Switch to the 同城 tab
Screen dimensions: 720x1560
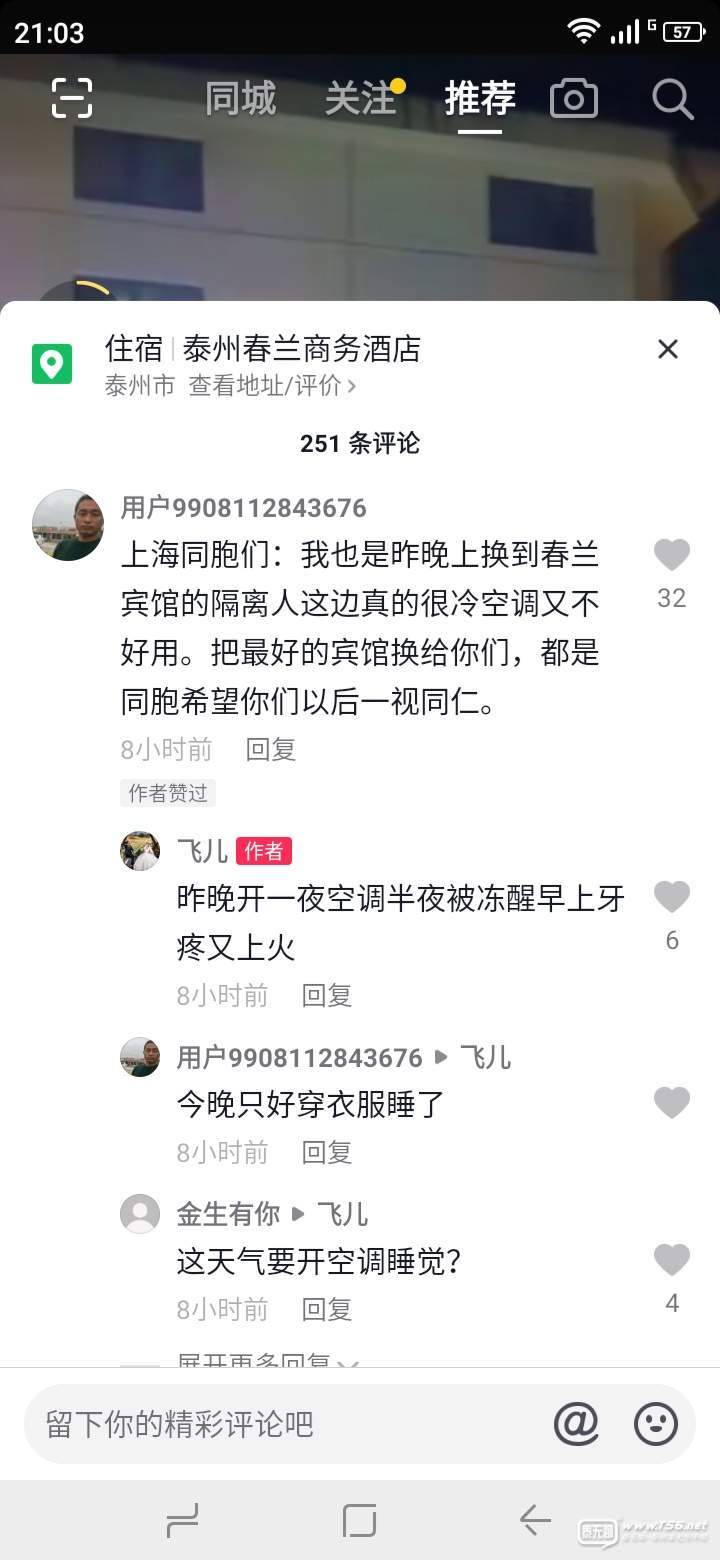(x=240, y=99)
